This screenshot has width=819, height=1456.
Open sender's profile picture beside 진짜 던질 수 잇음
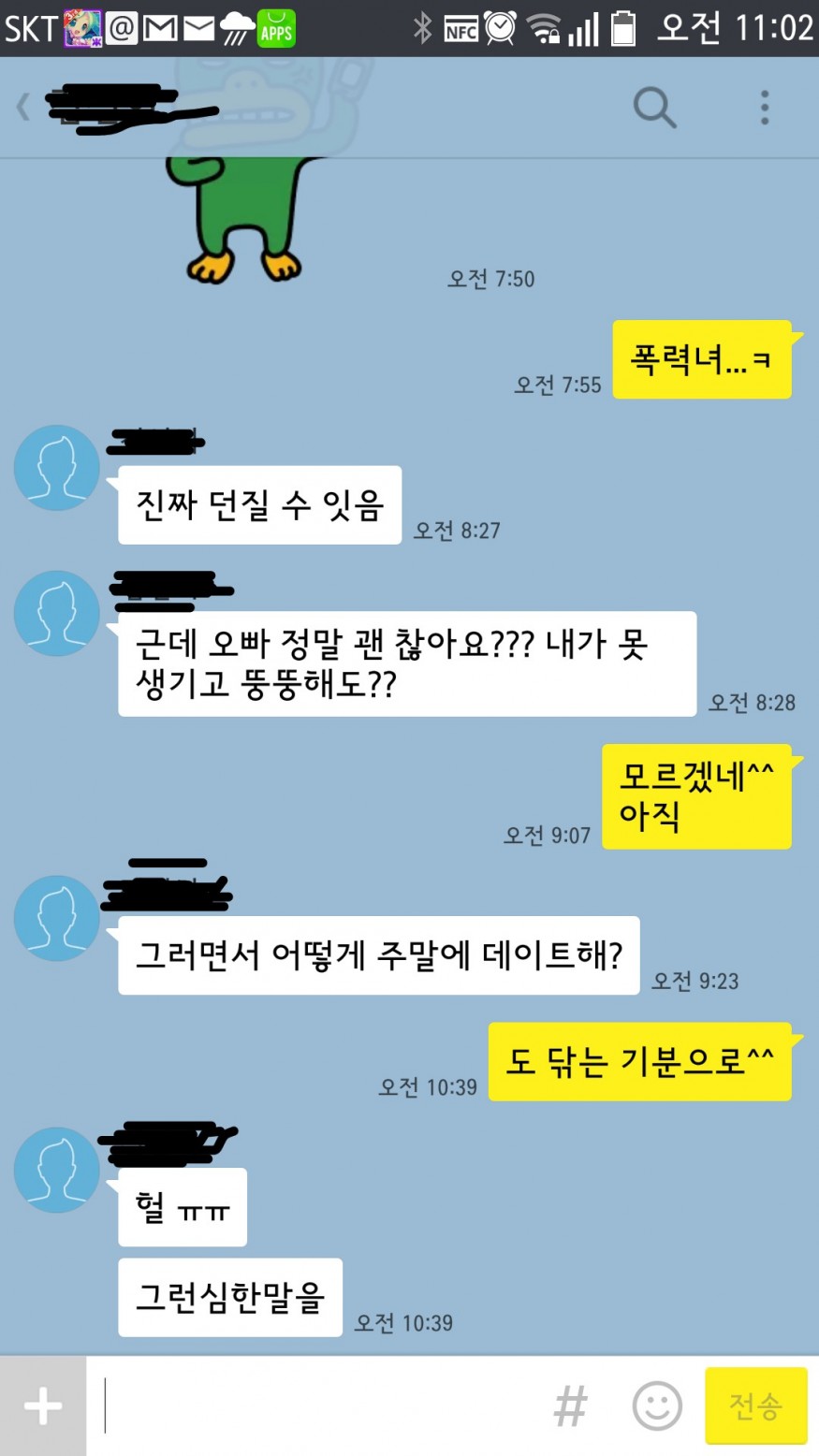[x=57, y=468]
